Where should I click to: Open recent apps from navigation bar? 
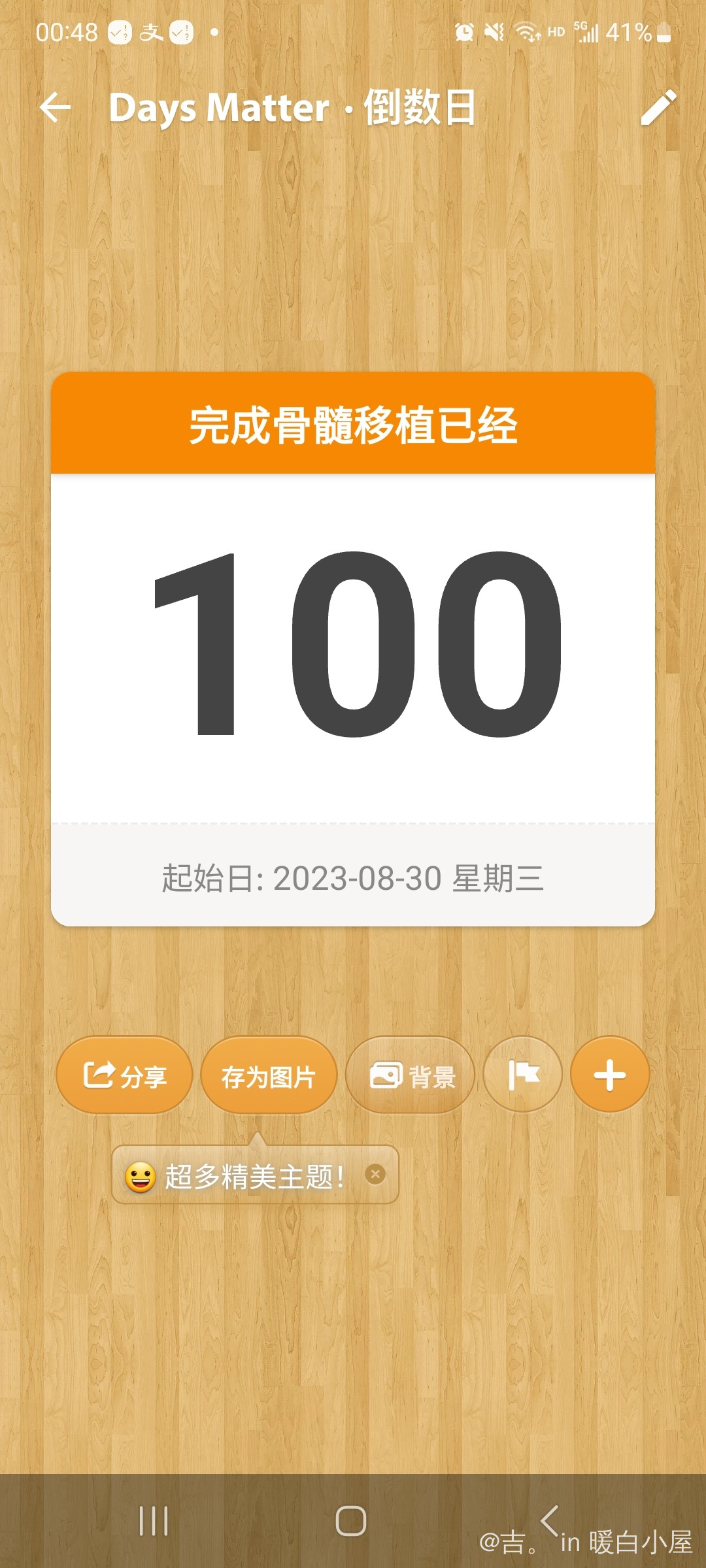point(154,1521)
